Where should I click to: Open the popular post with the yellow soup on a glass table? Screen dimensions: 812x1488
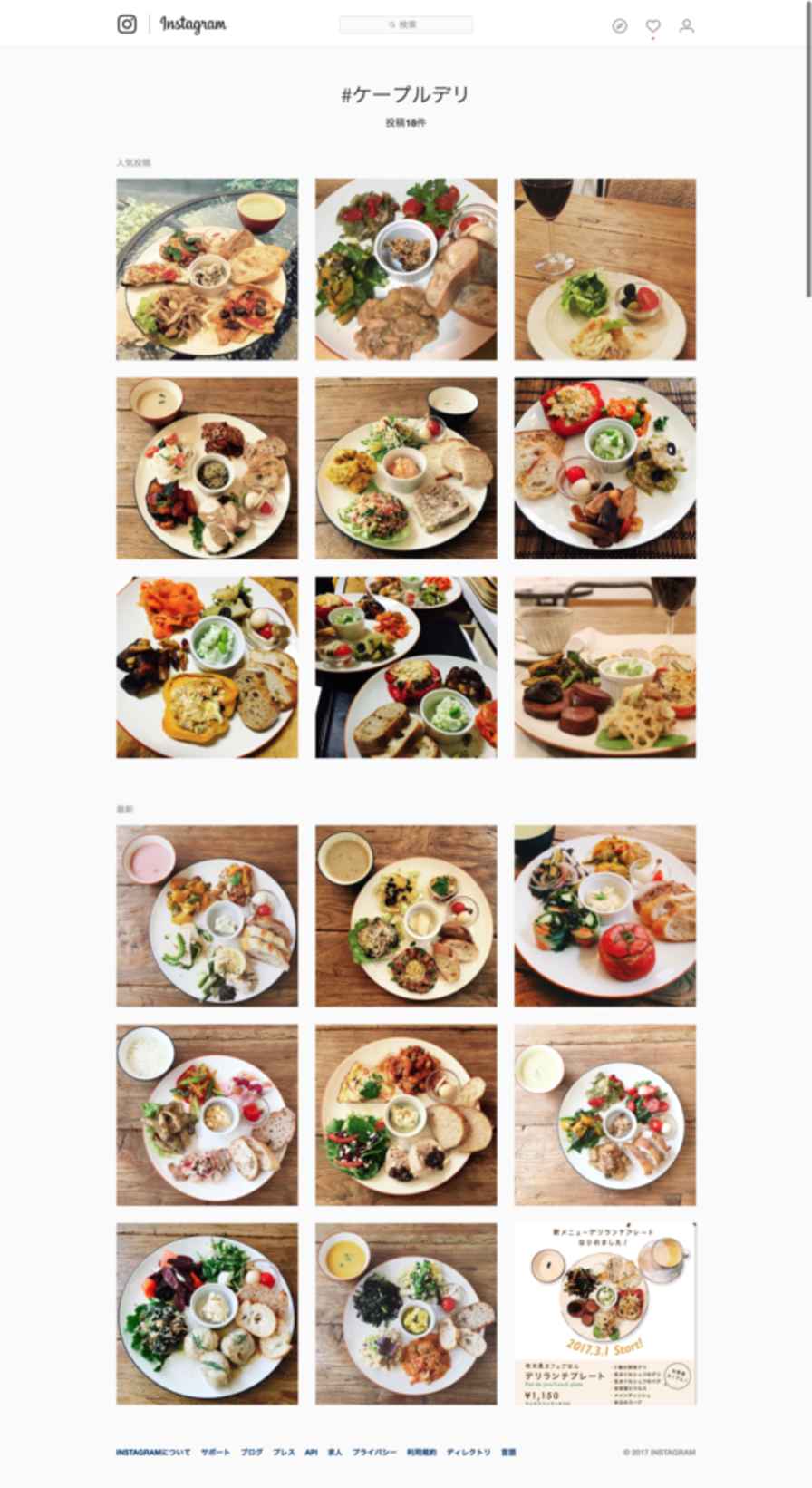207,269
